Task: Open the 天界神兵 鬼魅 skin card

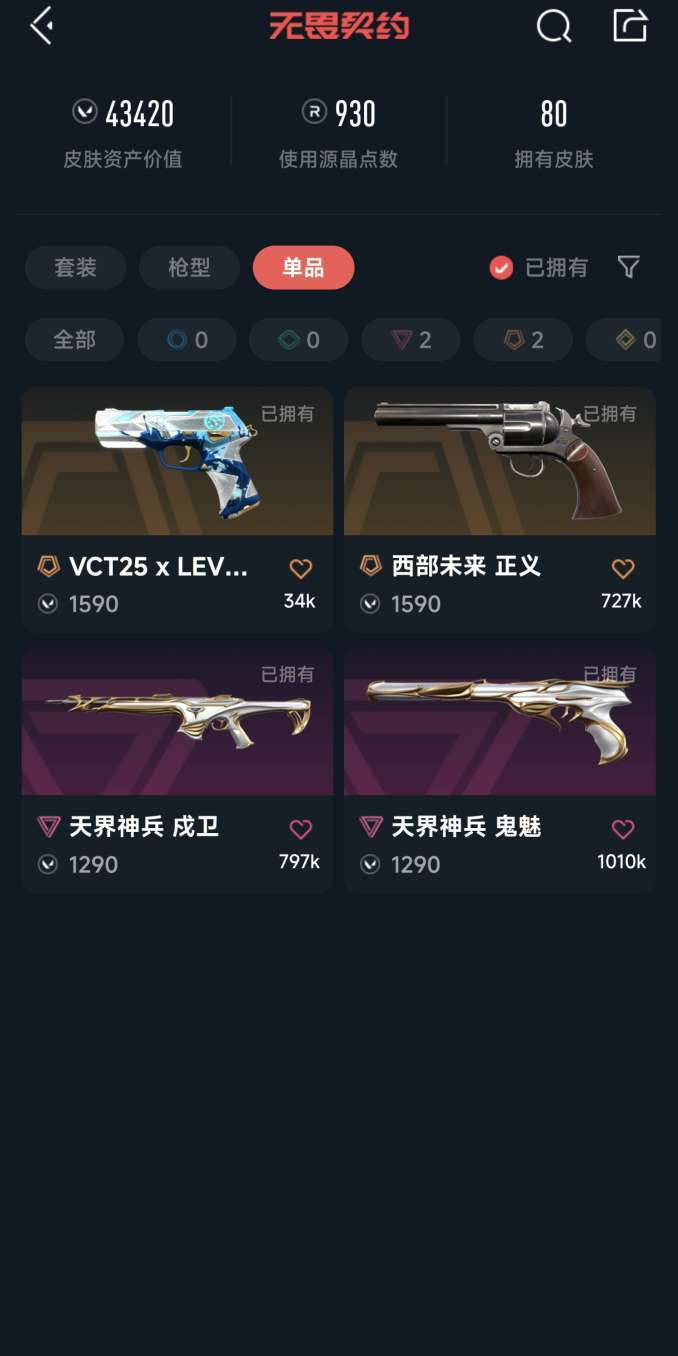Action: coord(499,740)
